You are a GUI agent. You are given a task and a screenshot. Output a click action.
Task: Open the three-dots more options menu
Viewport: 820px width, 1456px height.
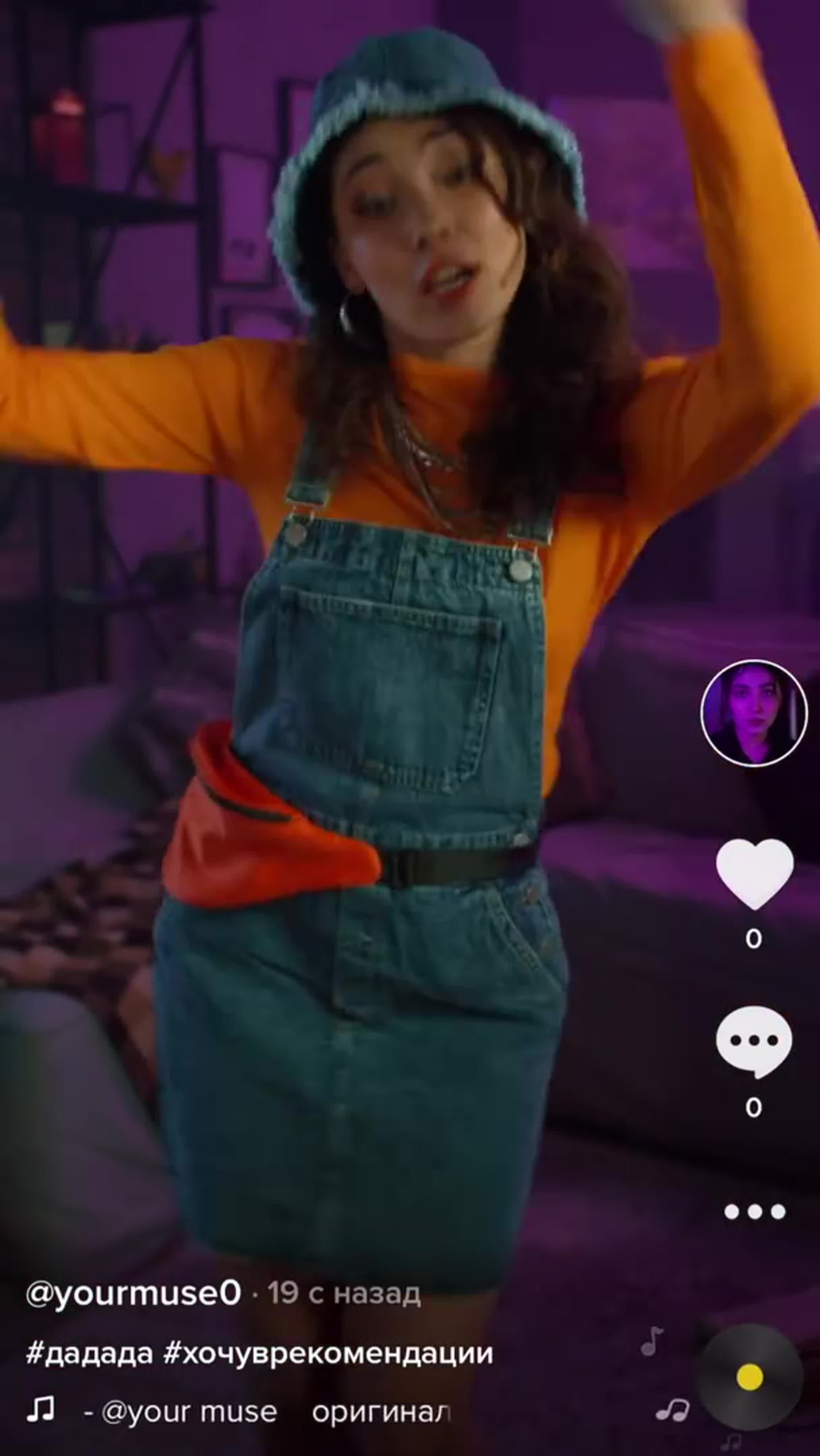755,1212
